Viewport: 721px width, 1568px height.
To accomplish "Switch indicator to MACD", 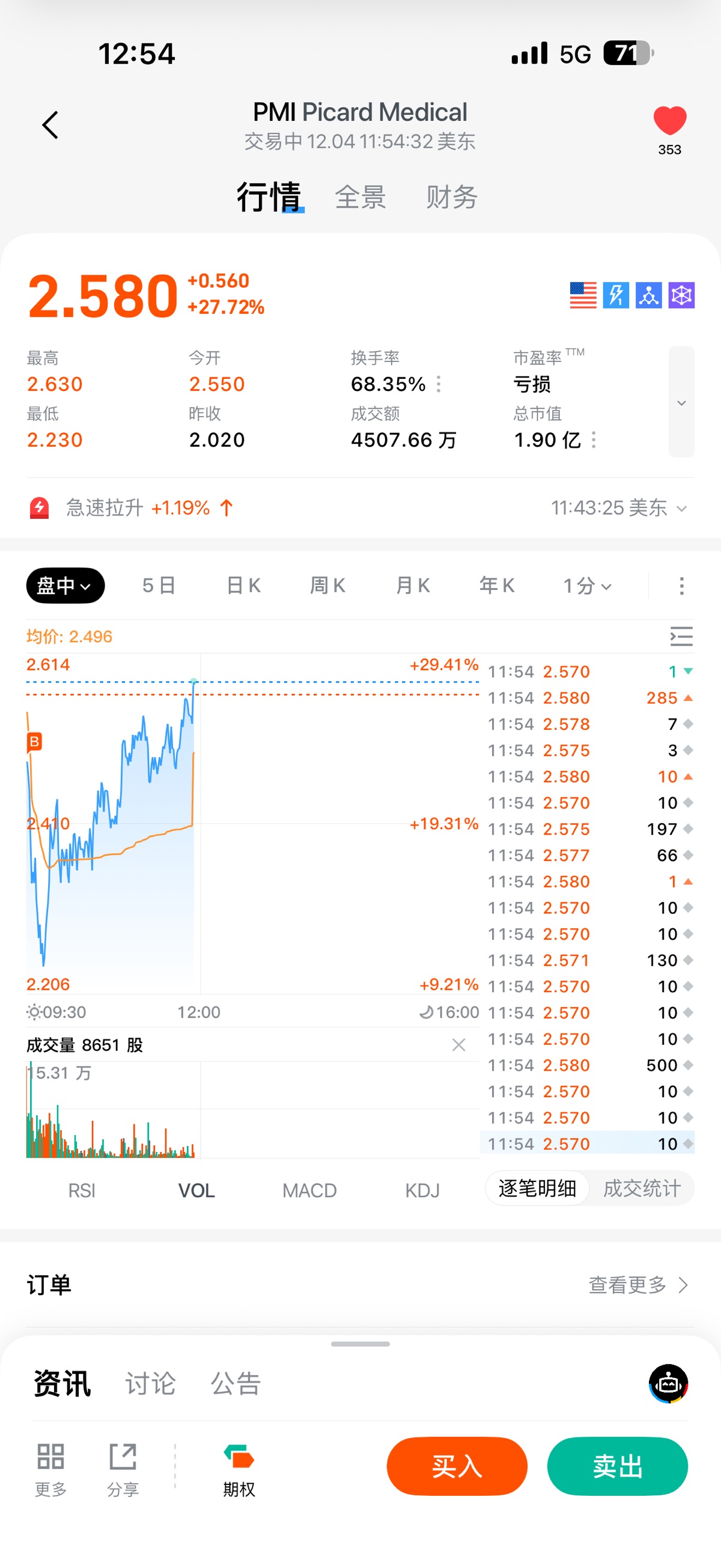I will point(309,1190).
